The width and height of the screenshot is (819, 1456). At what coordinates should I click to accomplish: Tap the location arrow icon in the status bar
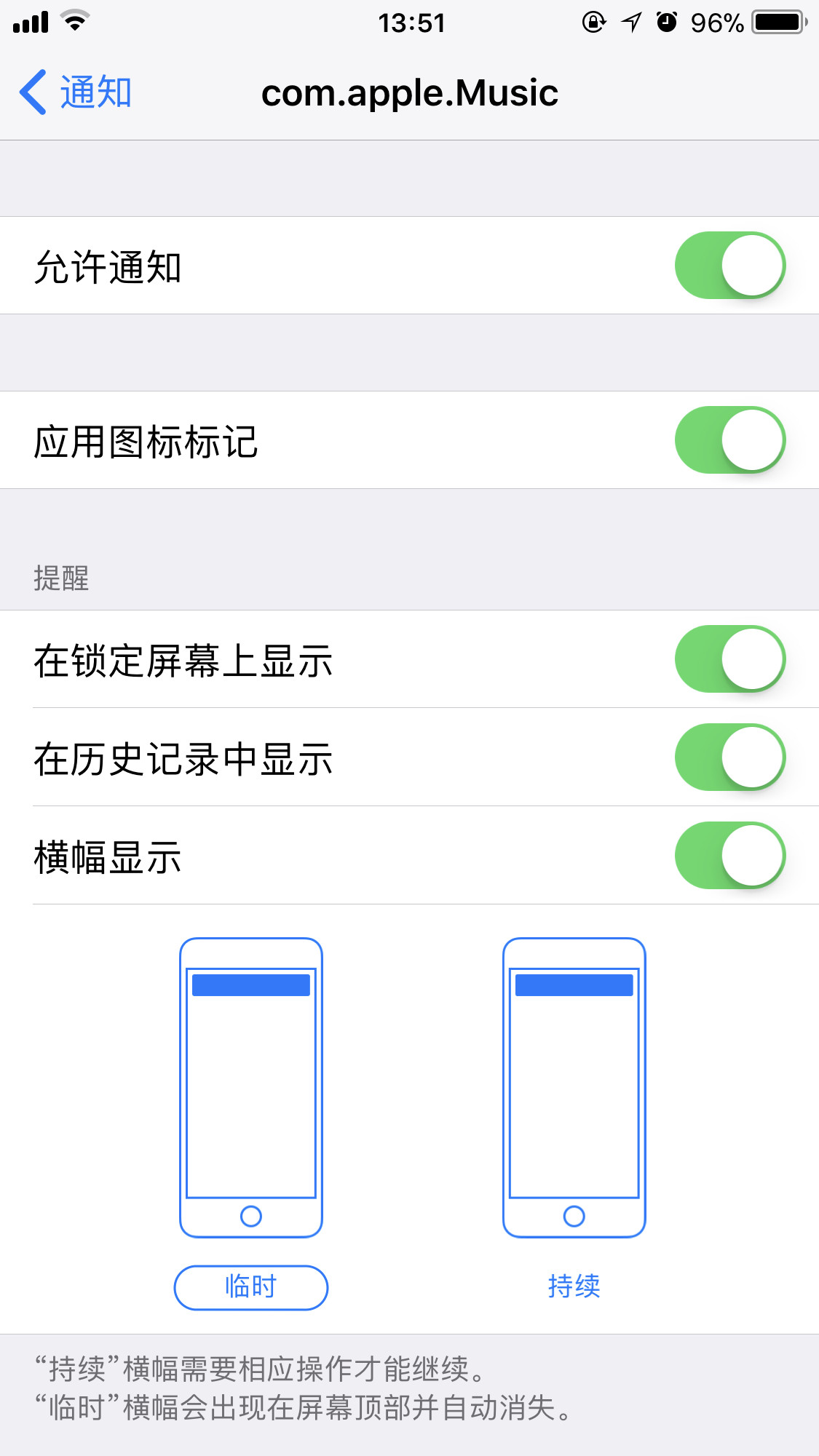[630, 22]
